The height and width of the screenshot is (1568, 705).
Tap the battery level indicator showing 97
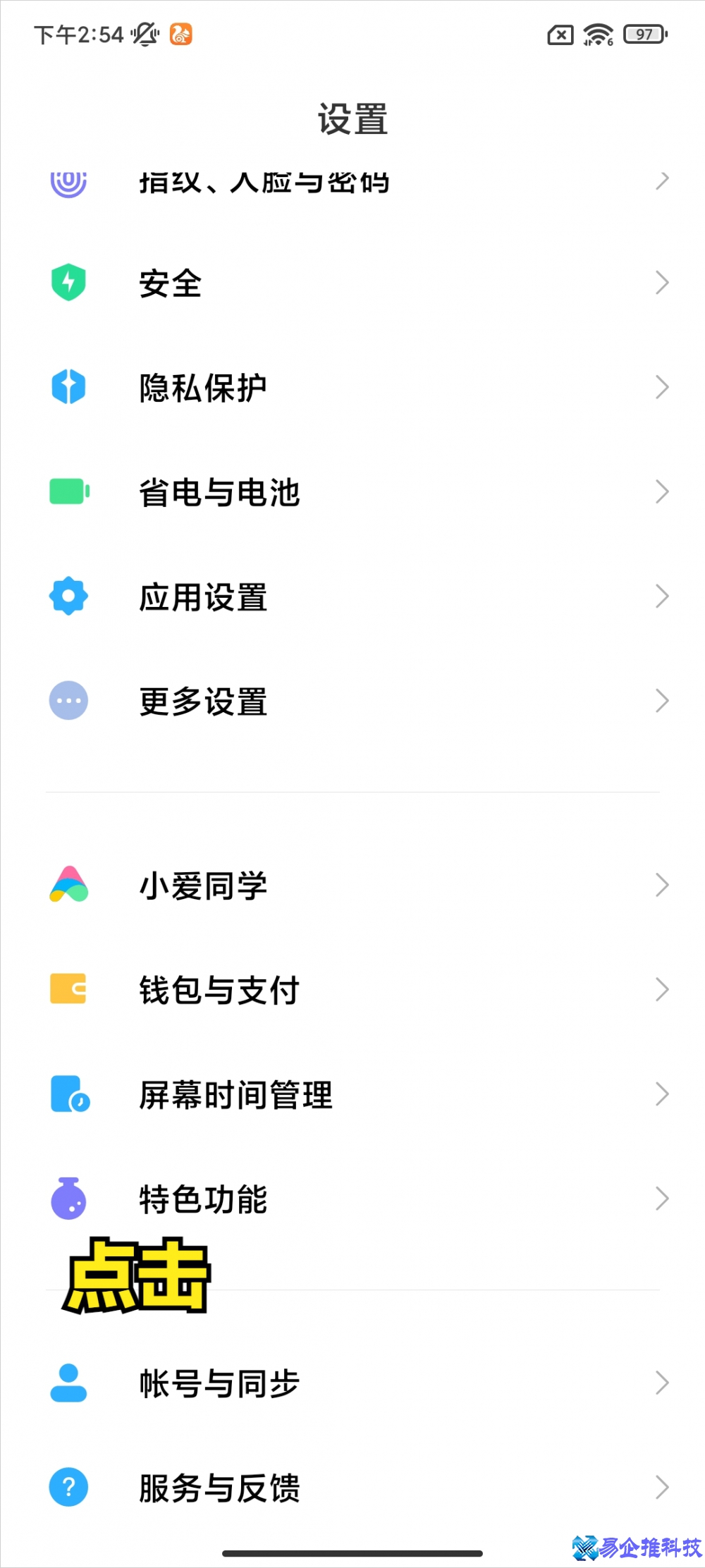(x=643, y=34)
